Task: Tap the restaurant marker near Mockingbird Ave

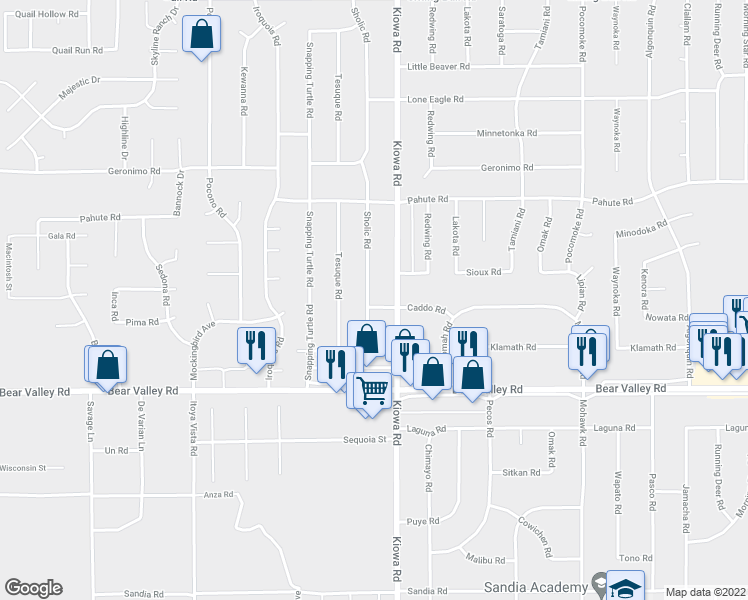Action: [x=255, y=346]
